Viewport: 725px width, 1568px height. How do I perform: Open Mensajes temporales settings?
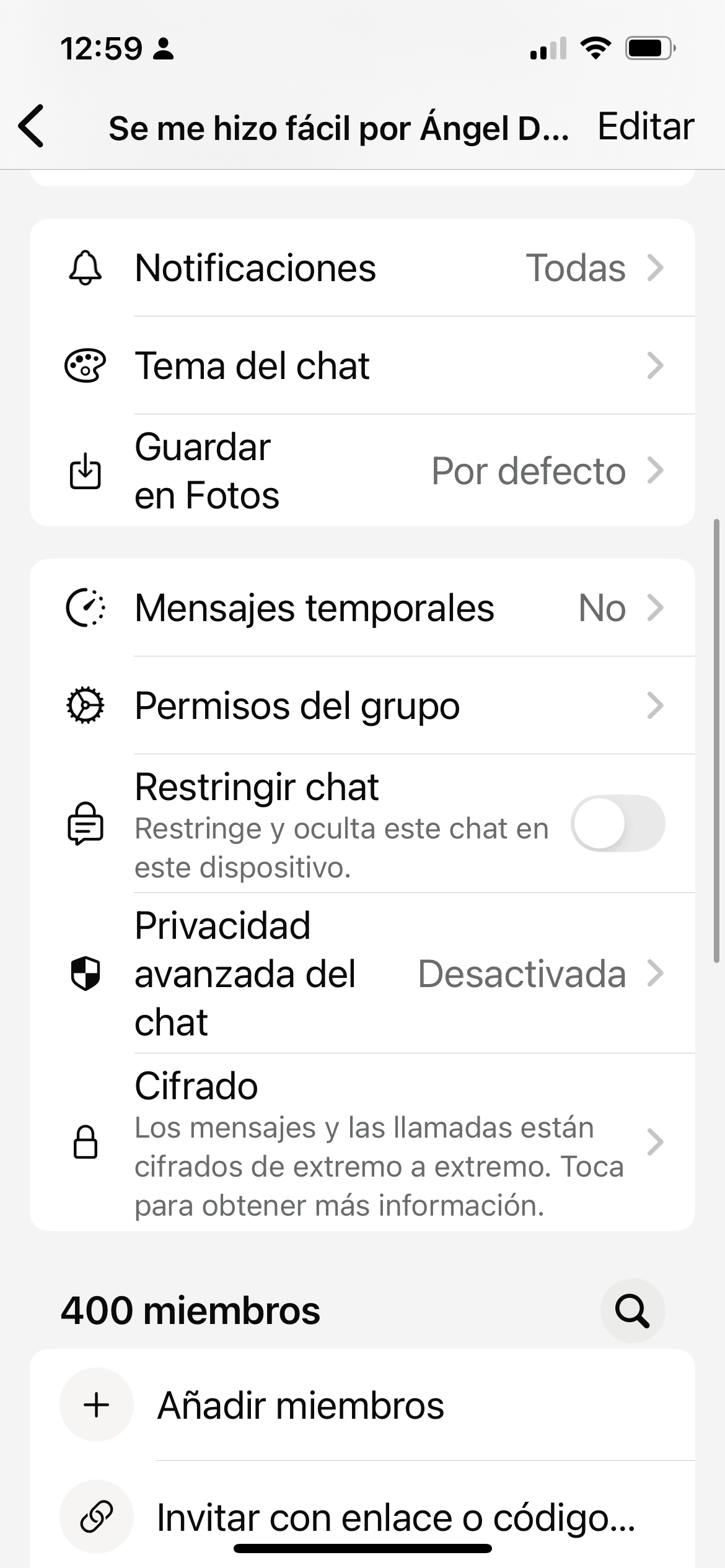click(362, 608)
